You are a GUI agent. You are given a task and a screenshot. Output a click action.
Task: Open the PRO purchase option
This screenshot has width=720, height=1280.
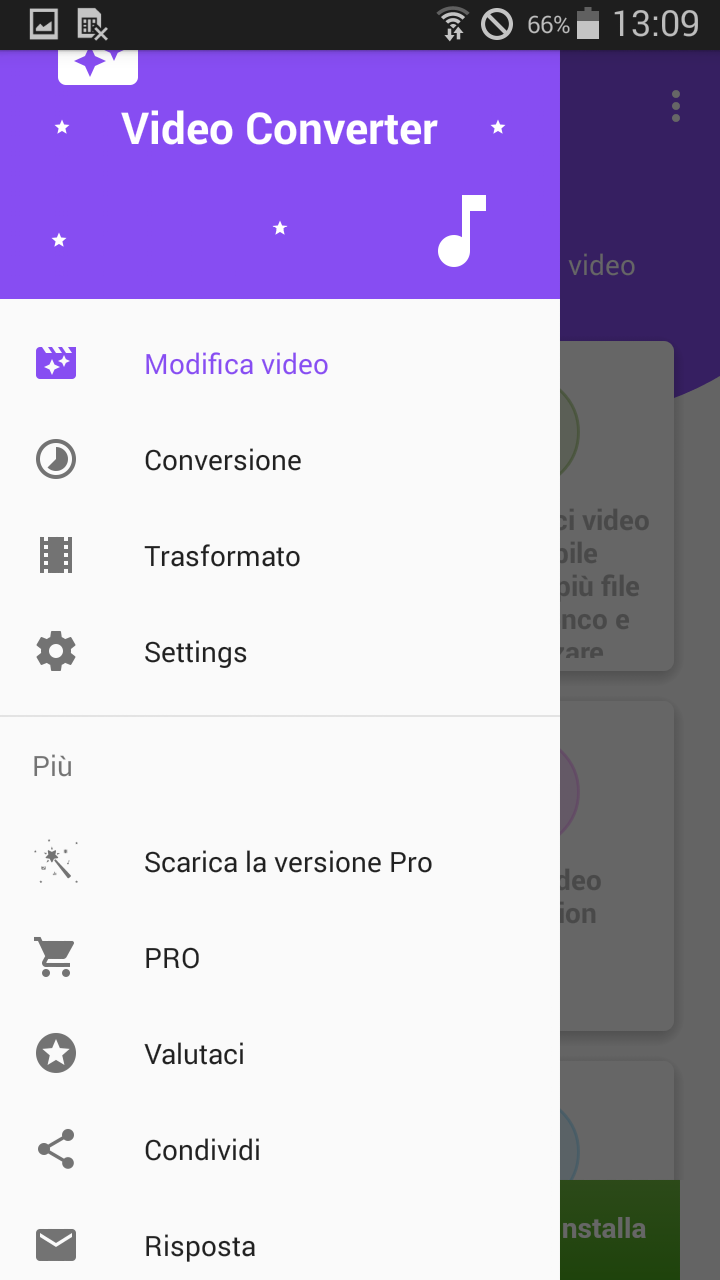pos(280,958)
